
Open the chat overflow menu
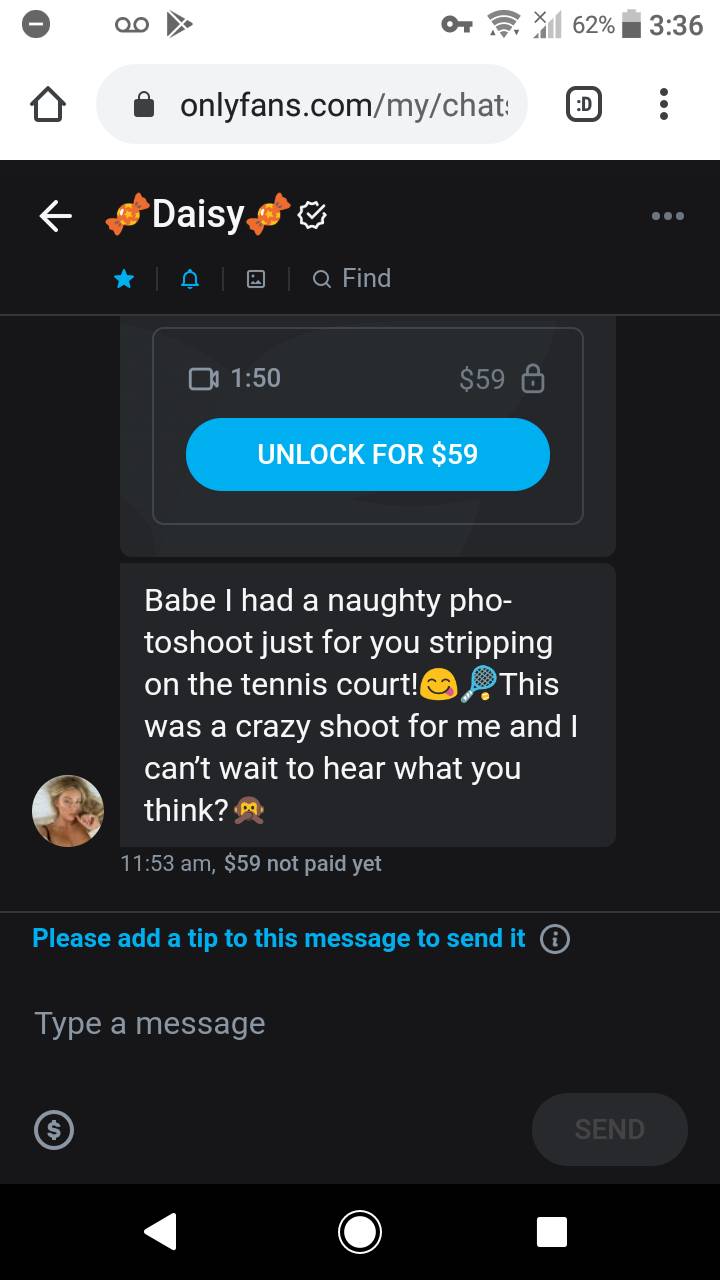click(667, 216)
